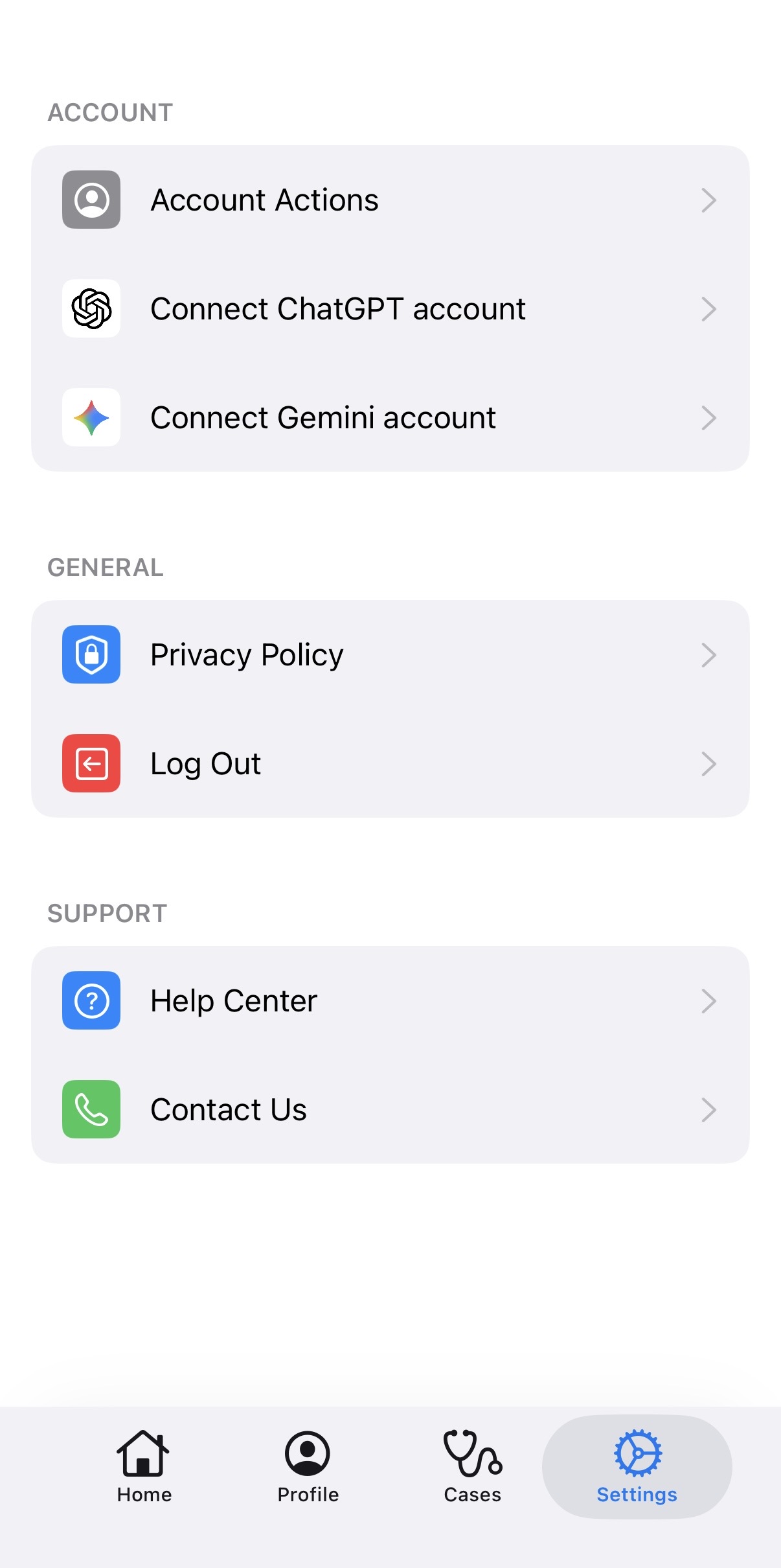781x1568 pixels.
Task: Switch to the Home tab
Action: pos(144,1467)
